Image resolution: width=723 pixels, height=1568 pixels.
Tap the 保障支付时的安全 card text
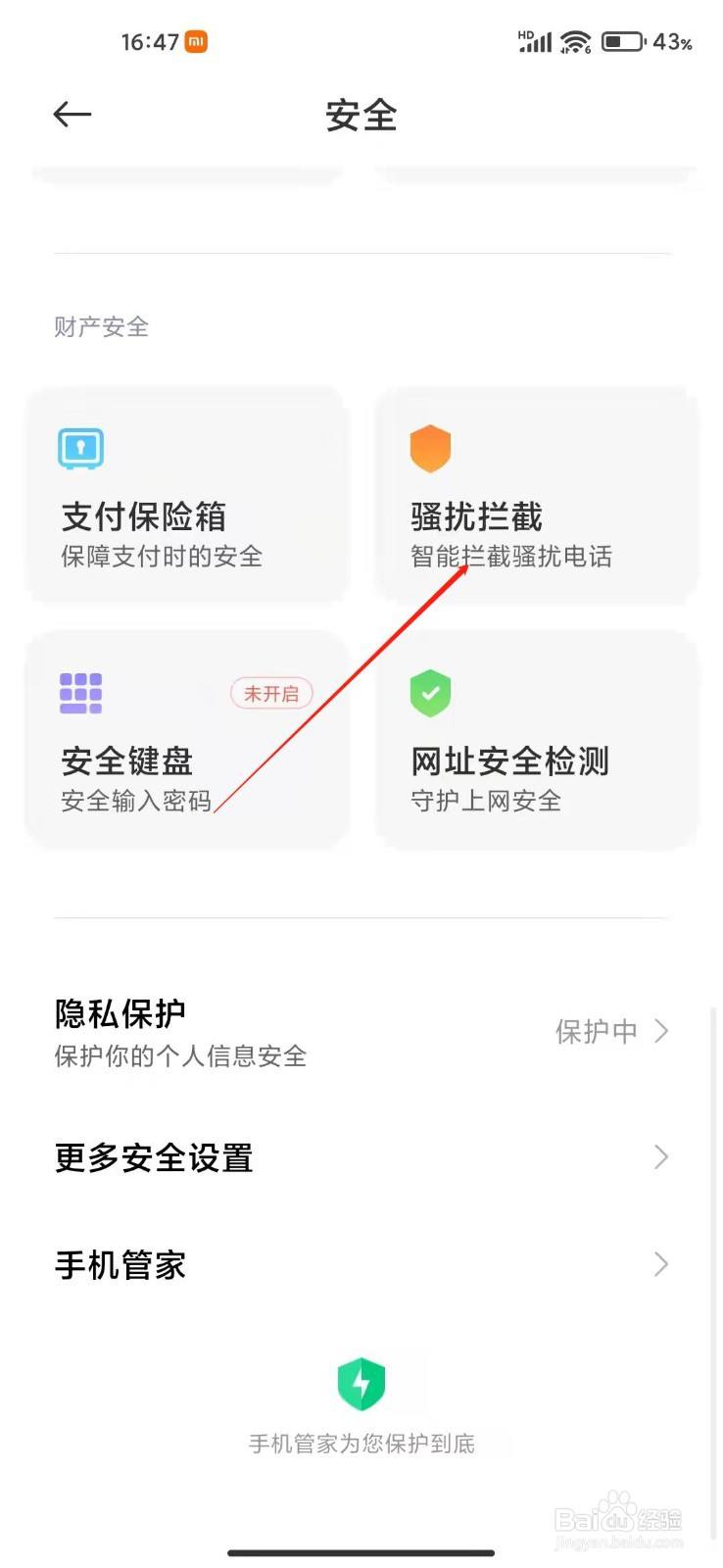pyautogui.click(x=162, y=557)
